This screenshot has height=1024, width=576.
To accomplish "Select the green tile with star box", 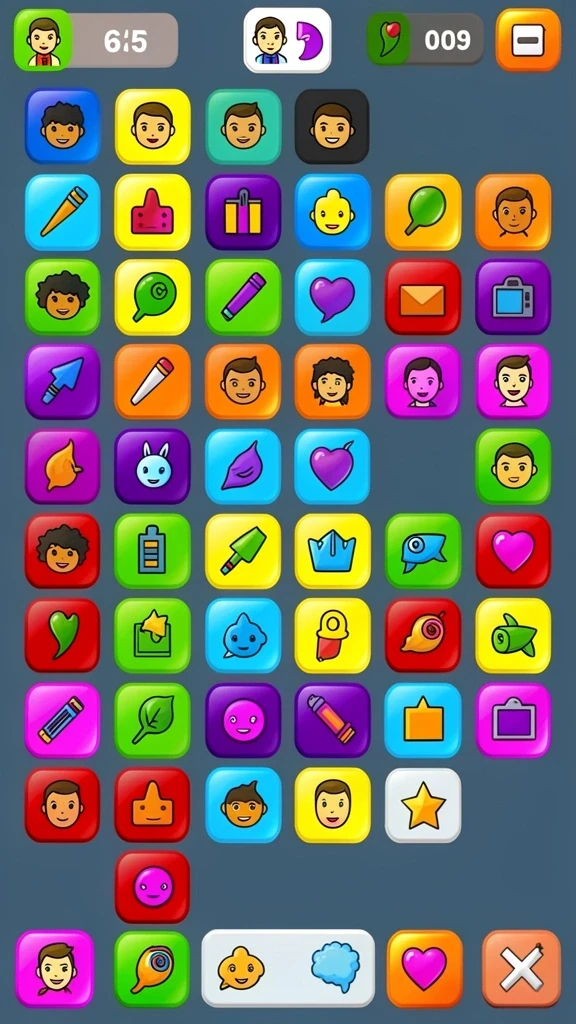I will pyautogui.click(x=152, y=635).
